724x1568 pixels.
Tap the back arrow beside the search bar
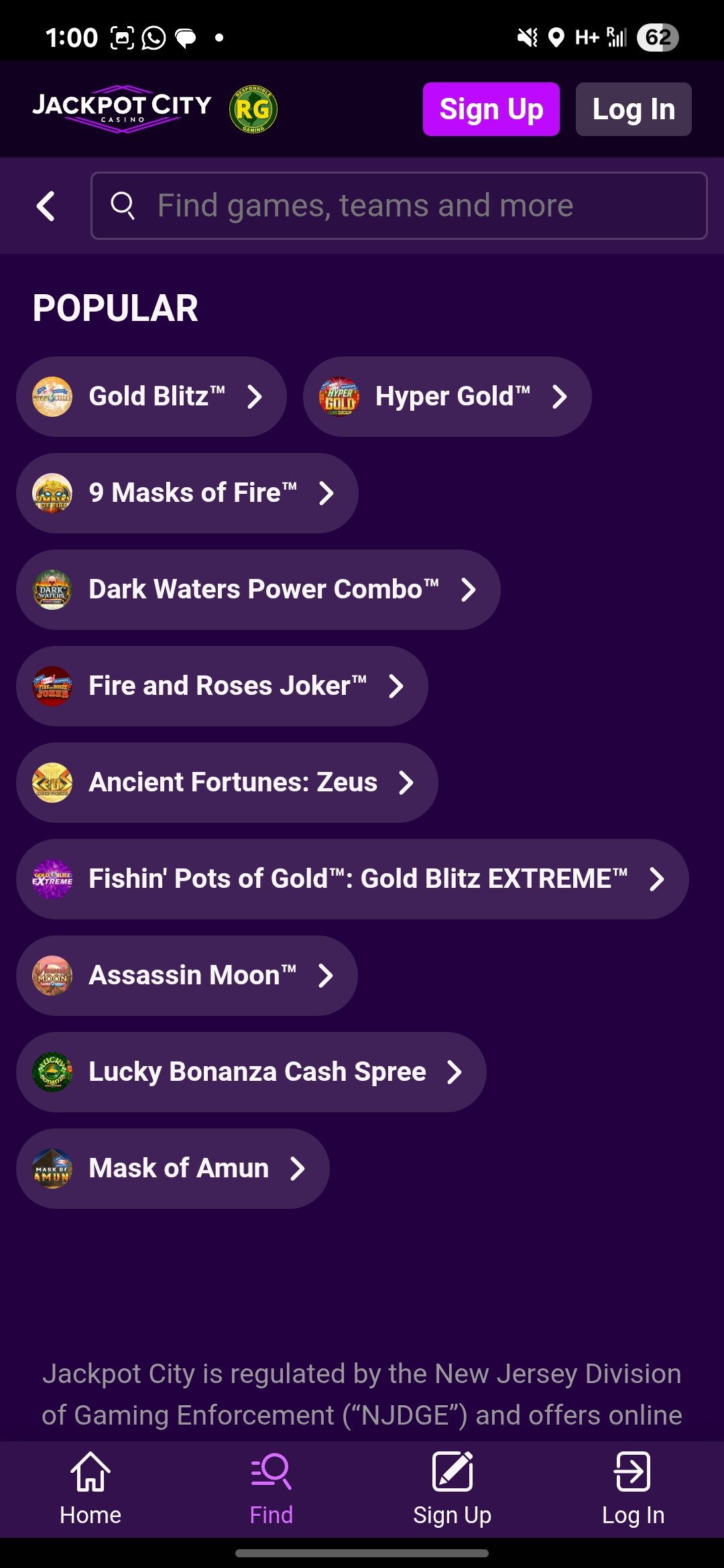(x=46, y=205)
